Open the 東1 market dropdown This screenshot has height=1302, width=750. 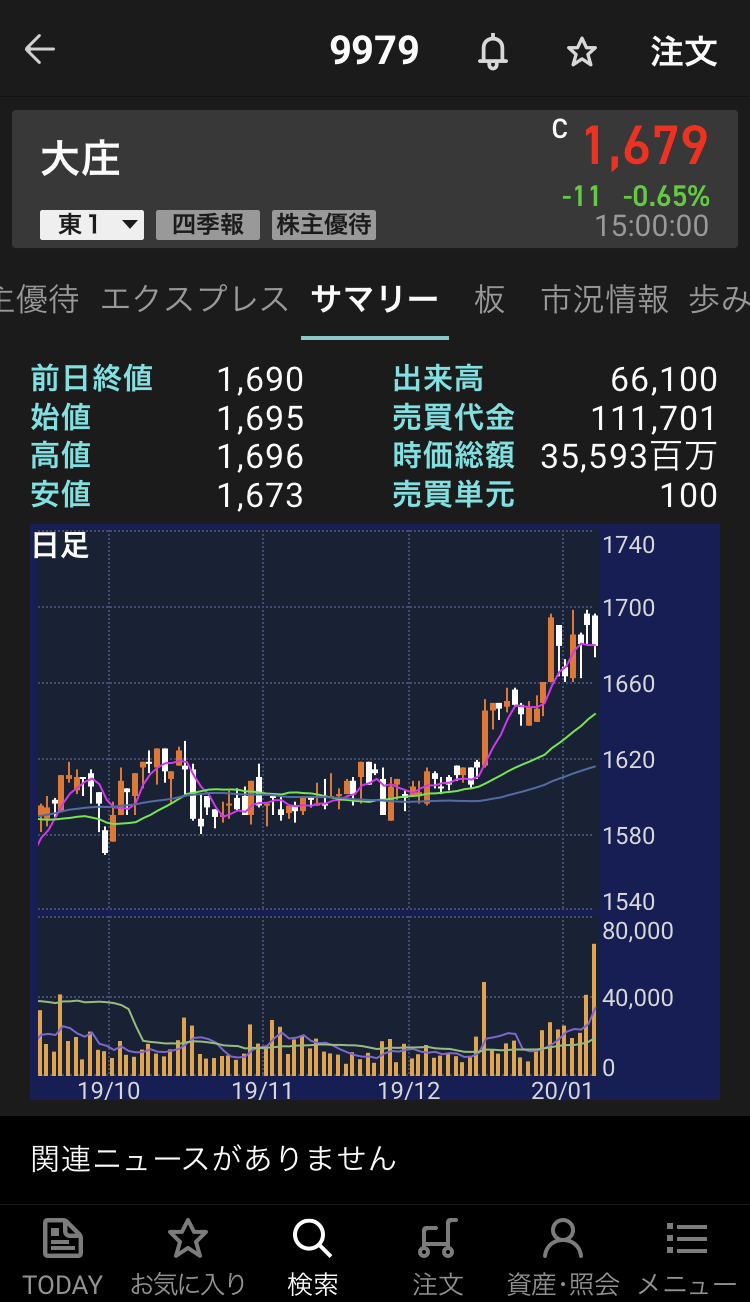[x=92, y=224]
